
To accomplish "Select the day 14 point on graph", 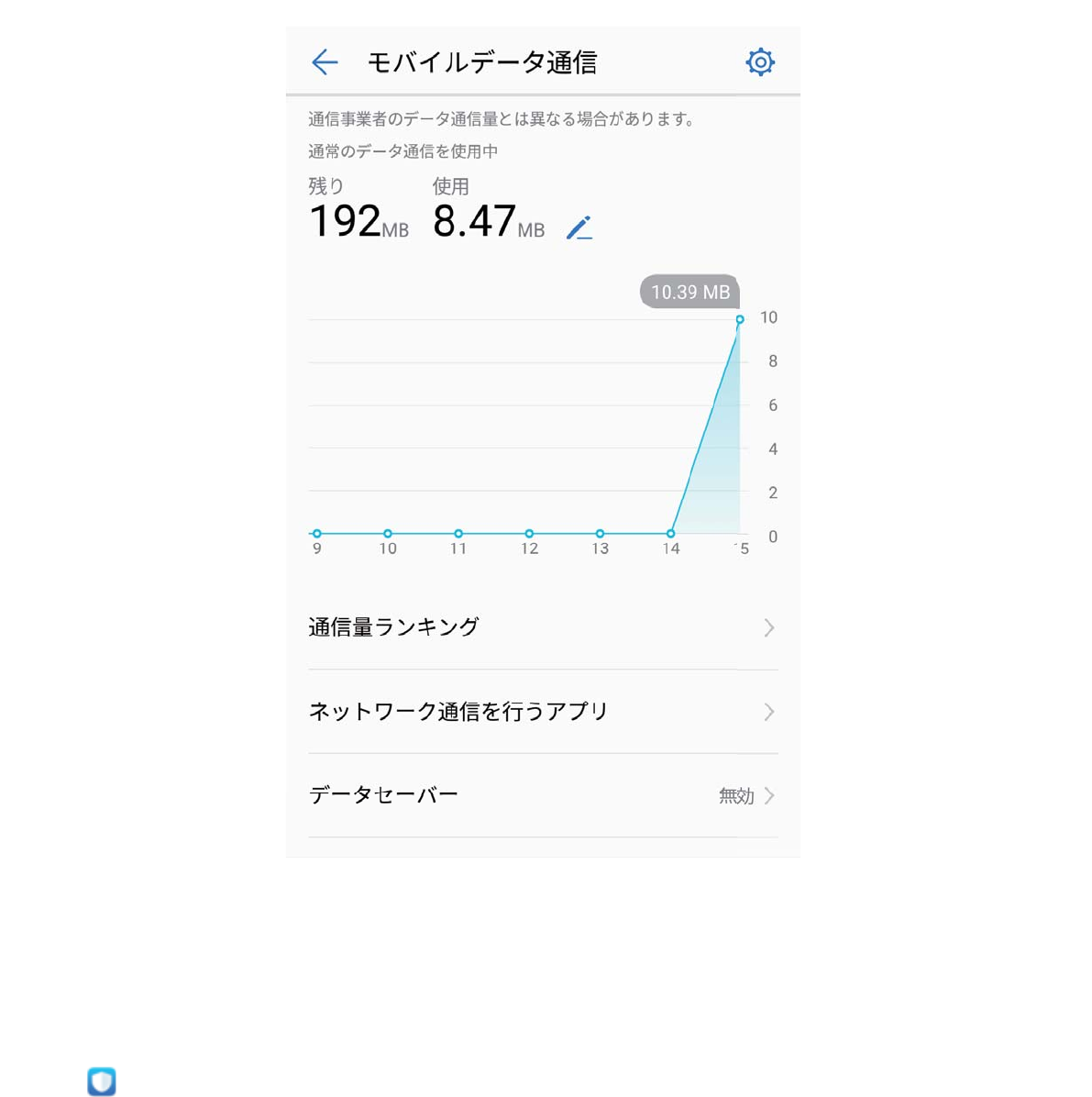I will 671,533.
